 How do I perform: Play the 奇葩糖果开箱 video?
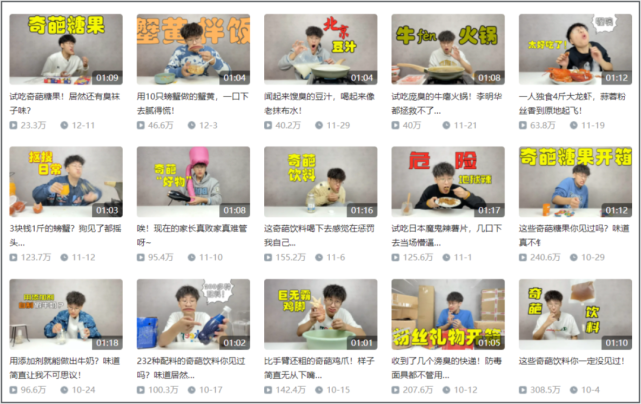tap(574, 181)
